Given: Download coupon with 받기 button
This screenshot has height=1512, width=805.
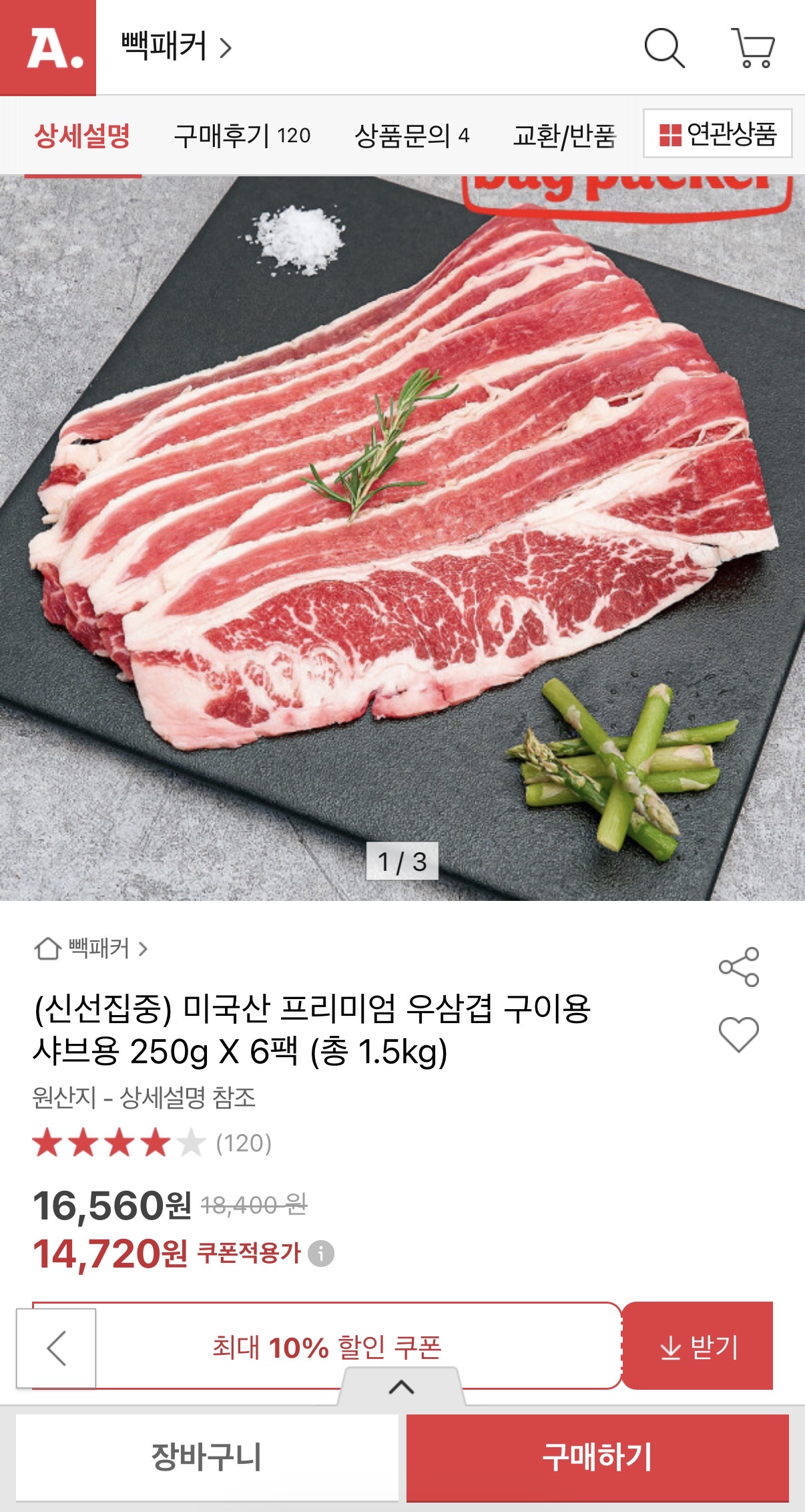Looking at the screenshot, I should click(x=698, y=1346).
